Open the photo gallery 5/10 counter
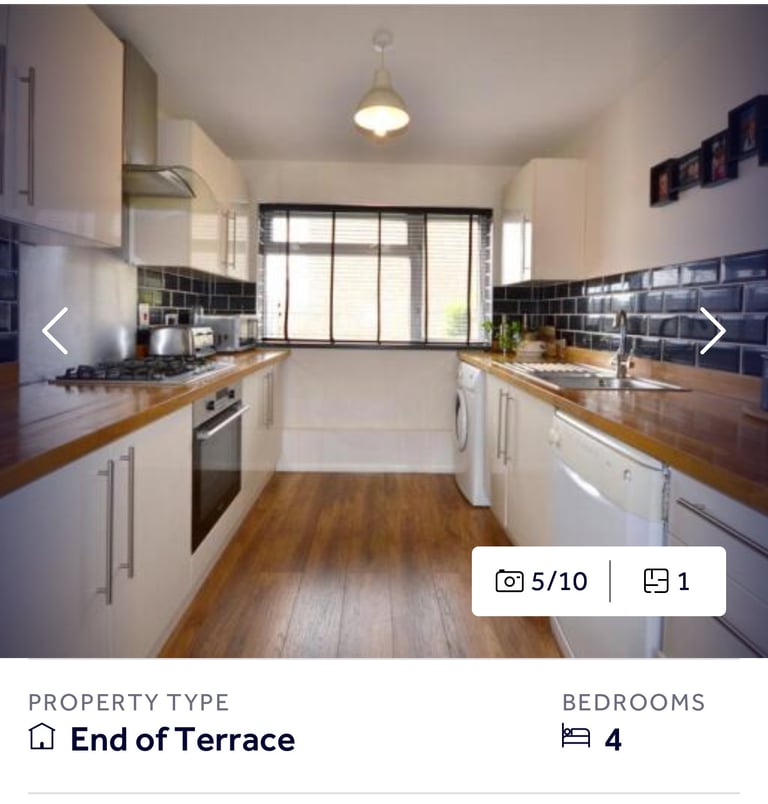Viewport: 768px width, 804px height. (542, 581)
